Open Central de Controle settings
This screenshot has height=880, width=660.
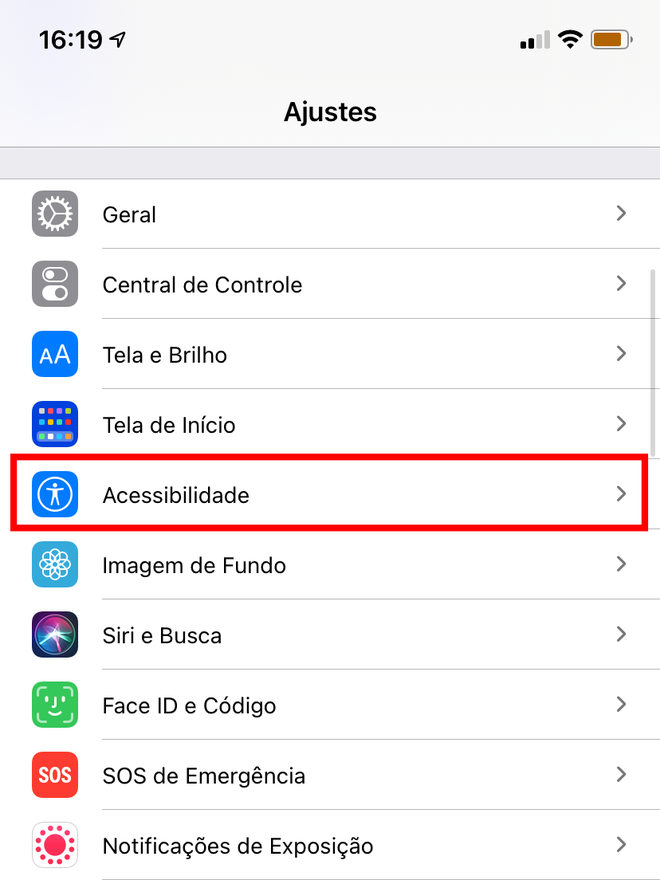330,285
